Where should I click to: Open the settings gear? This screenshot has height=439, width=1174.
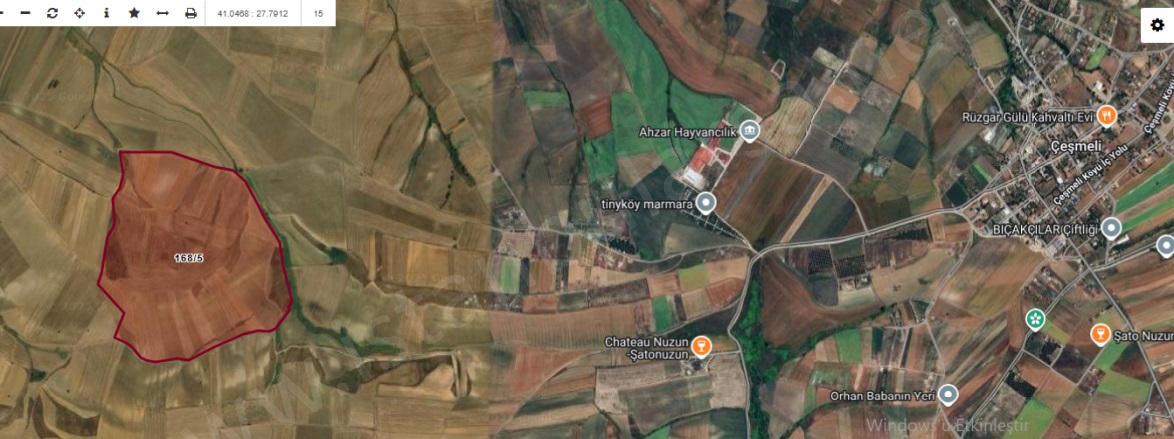tap(1157, 24)
